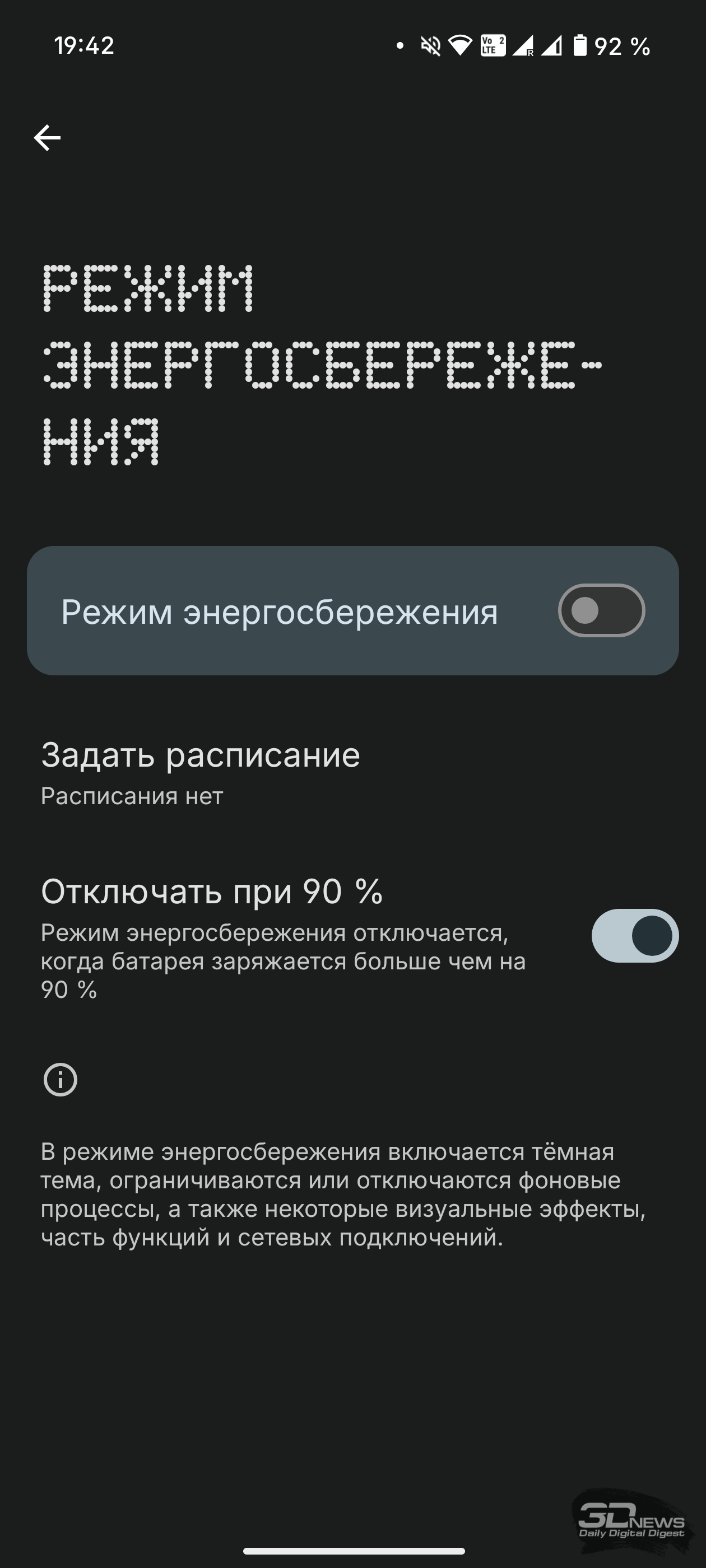Open Задать расписание settings
This screenshot has height=1568, width=706.
coord(352,773)
